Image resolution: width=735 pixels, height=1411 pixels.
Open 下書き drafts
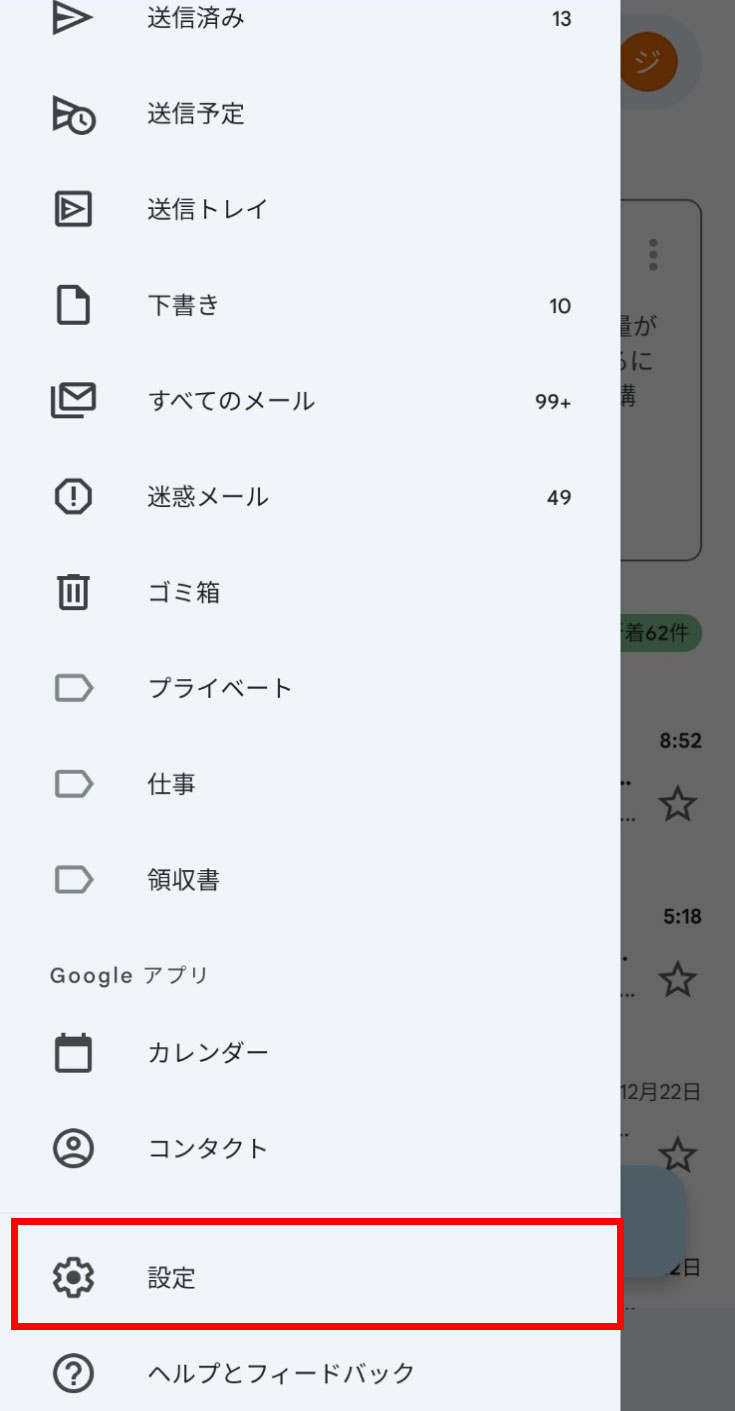pos(310,305)
